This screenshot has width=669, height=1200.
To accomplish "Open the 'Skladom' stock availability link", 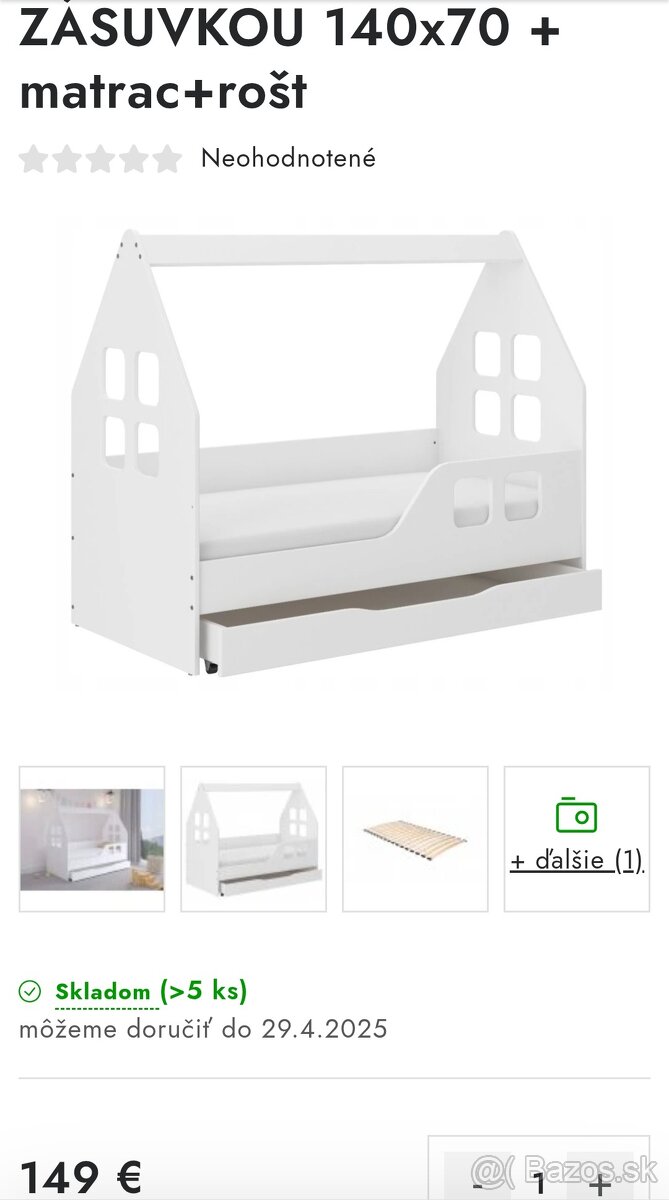I will point(103,992).
